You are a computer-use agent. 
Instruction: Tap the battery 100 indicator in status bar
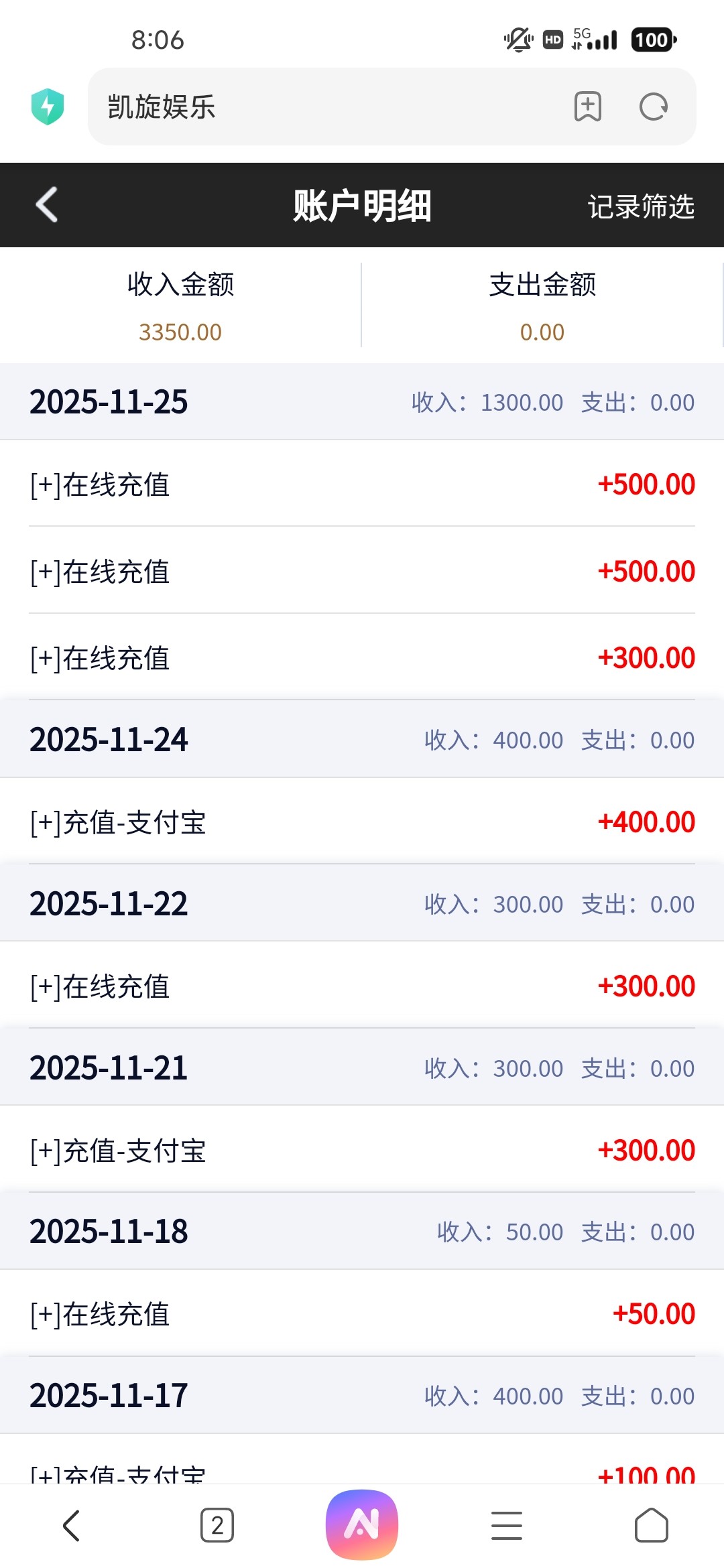[x=652, y=40]
